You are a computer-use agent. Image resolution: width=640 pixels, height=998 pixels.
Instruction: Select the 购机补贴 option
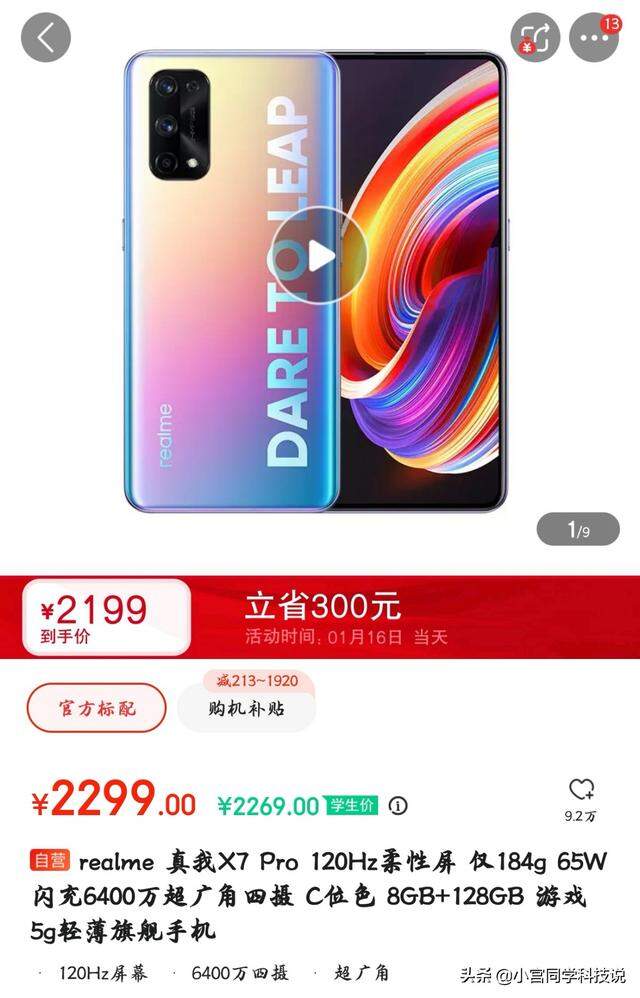tap(246, 708)
